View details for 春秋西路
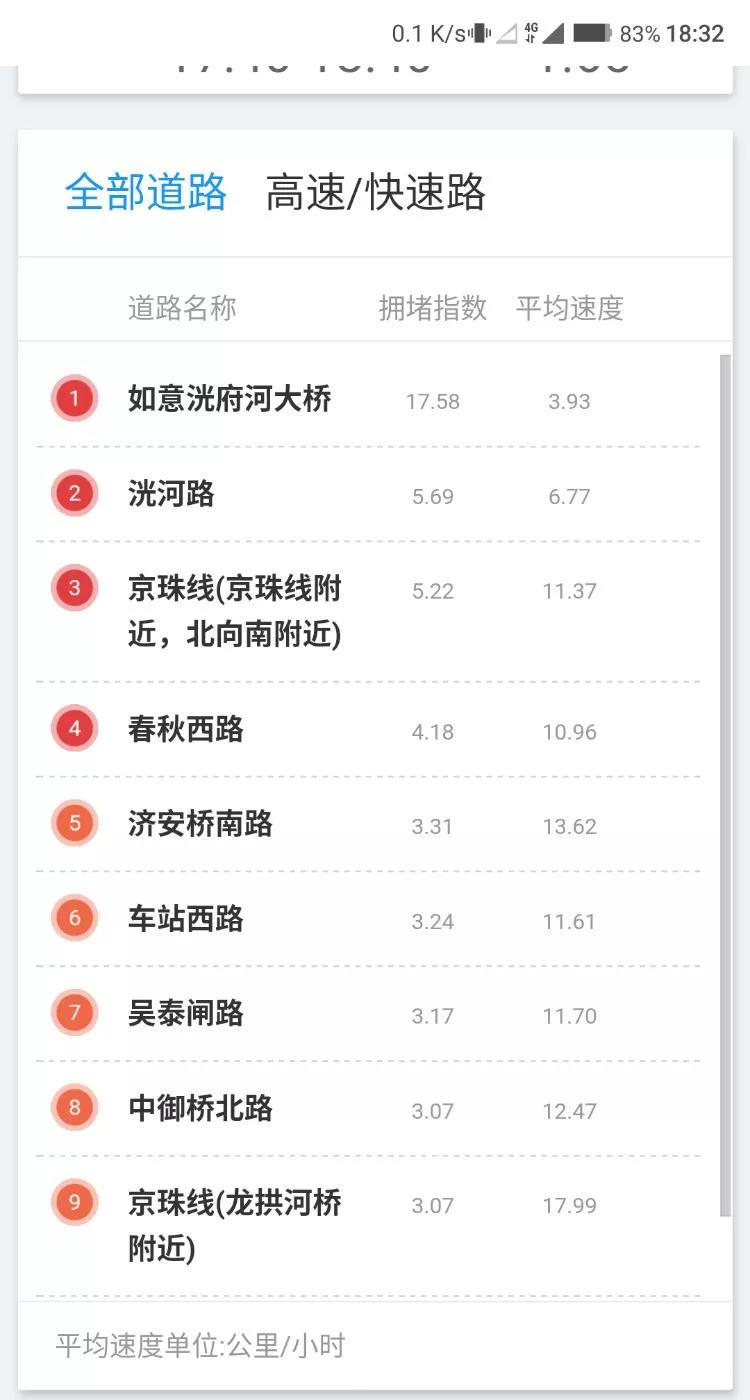The width and height of the screenshot is (750, 1400). pyautogui.click(x=368, y=730)
